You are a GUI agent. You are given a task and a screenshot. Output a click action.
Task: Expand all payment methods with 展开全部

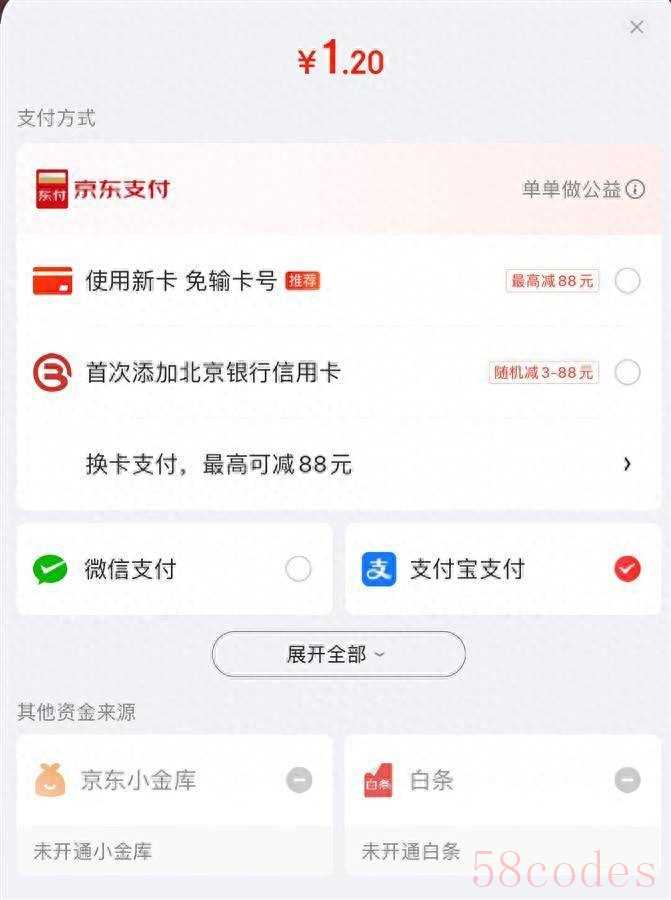tap(338, 654)
